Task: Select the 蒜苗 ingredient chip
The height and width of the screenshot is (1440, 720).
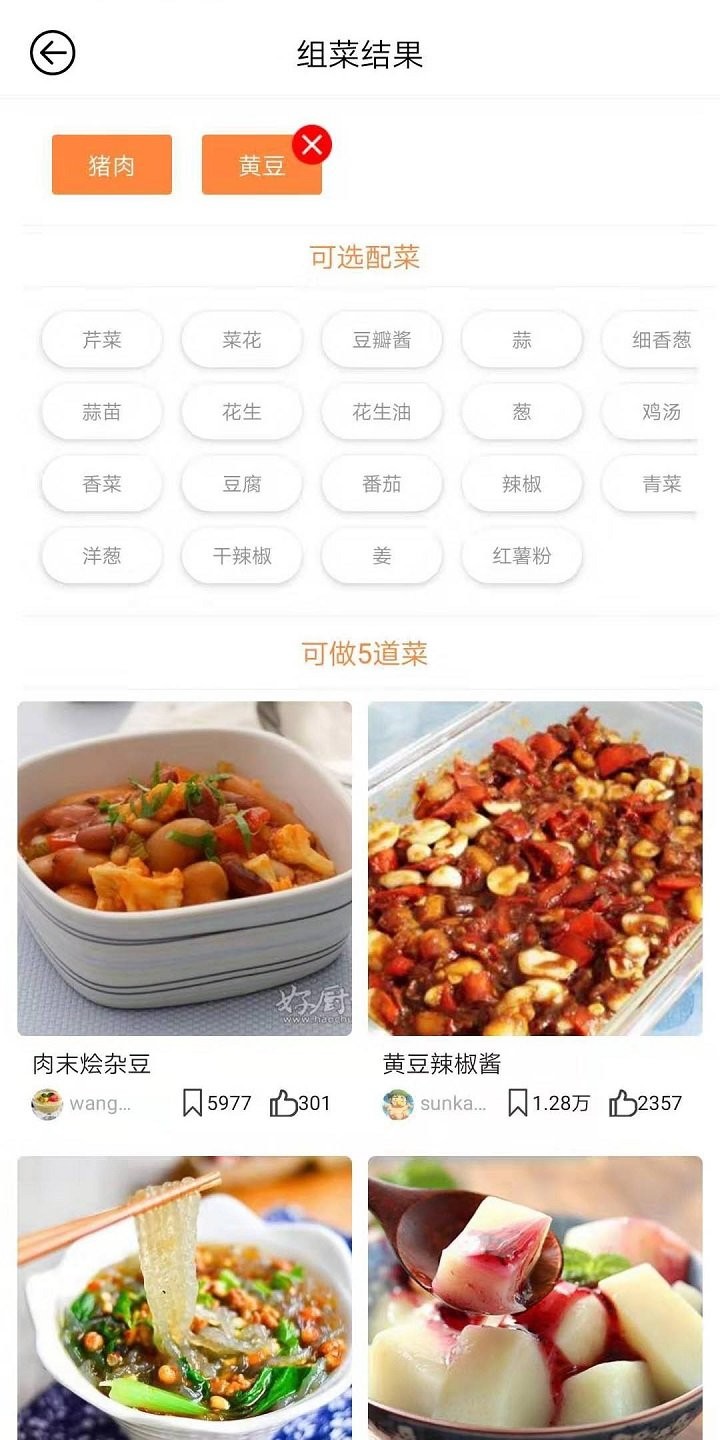Action: [x=100, y=412]
